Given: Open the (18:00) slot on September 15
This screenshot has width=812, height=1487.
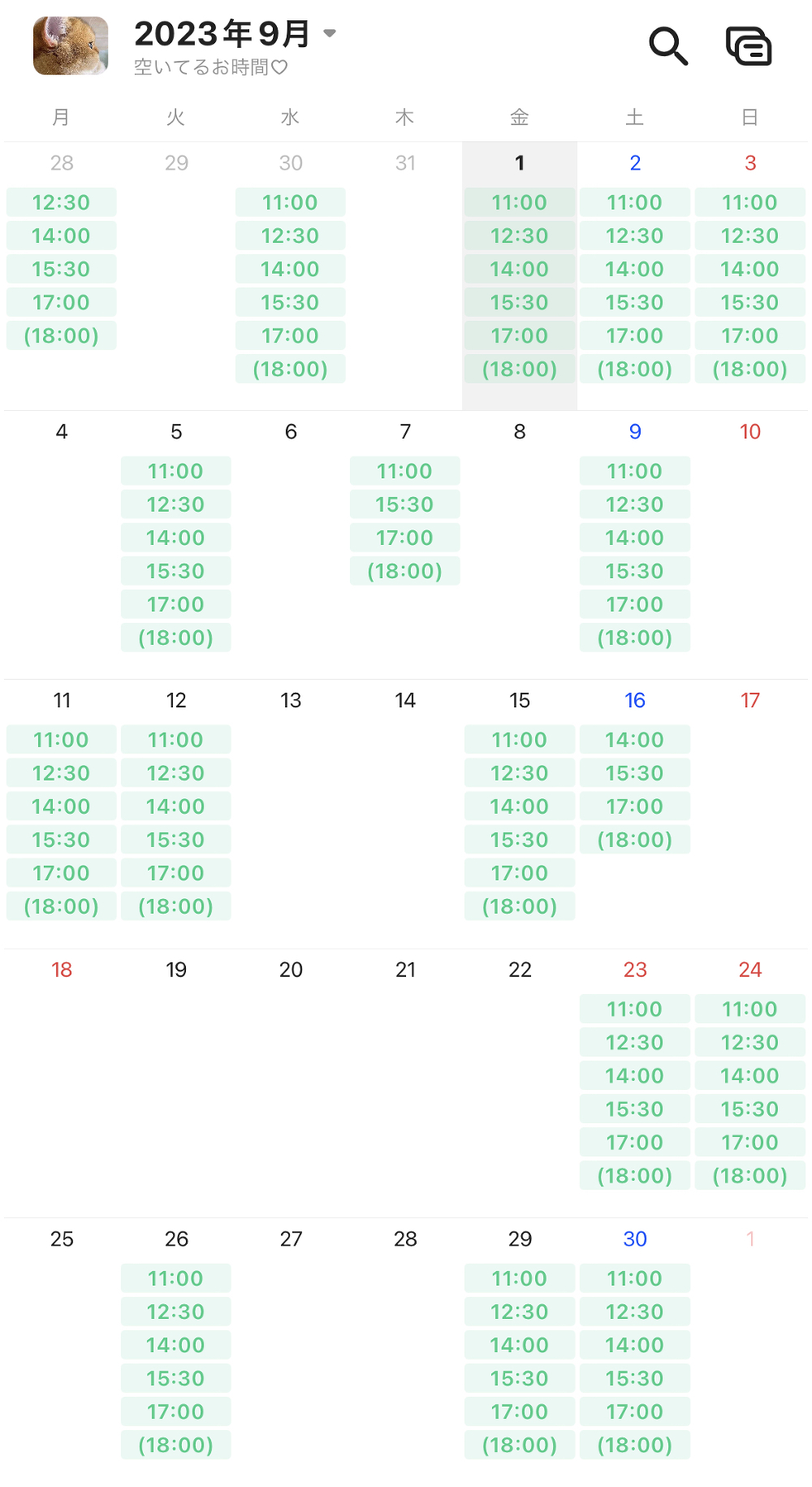Looking at the screenshot, I should coord(520,906).
